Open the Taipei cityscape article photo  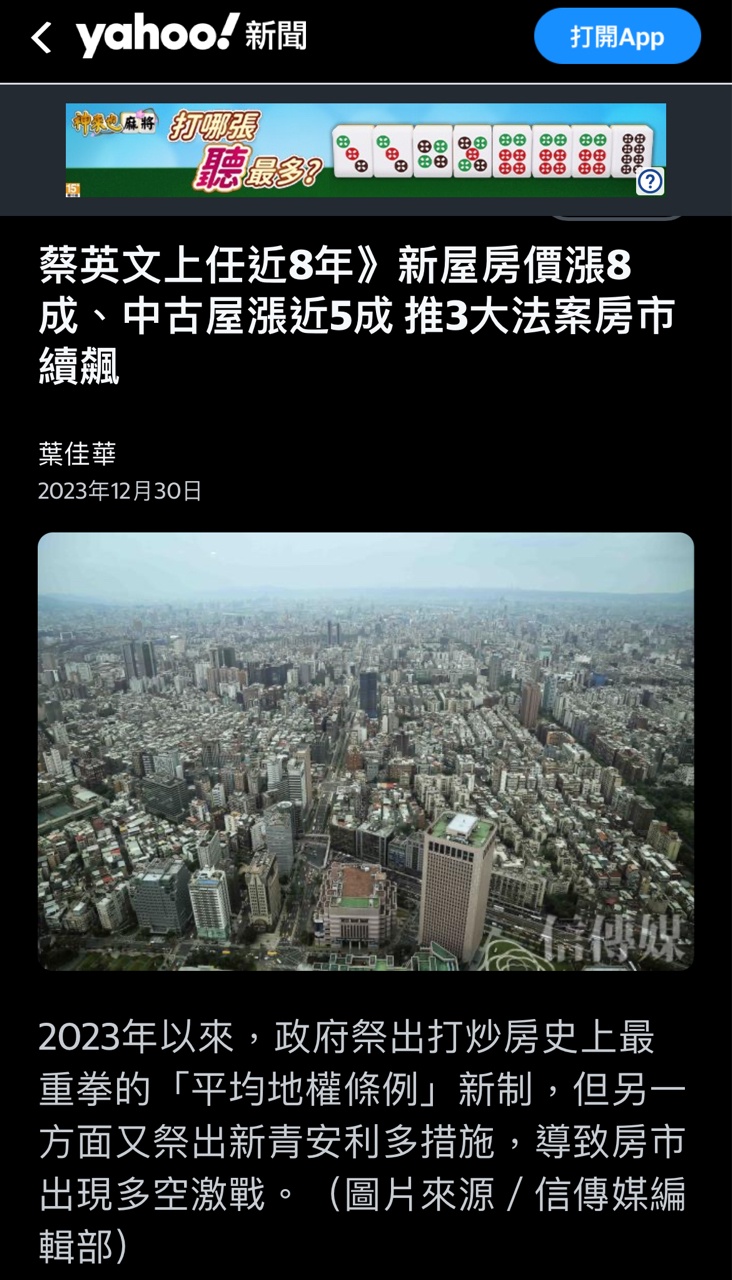366,750
